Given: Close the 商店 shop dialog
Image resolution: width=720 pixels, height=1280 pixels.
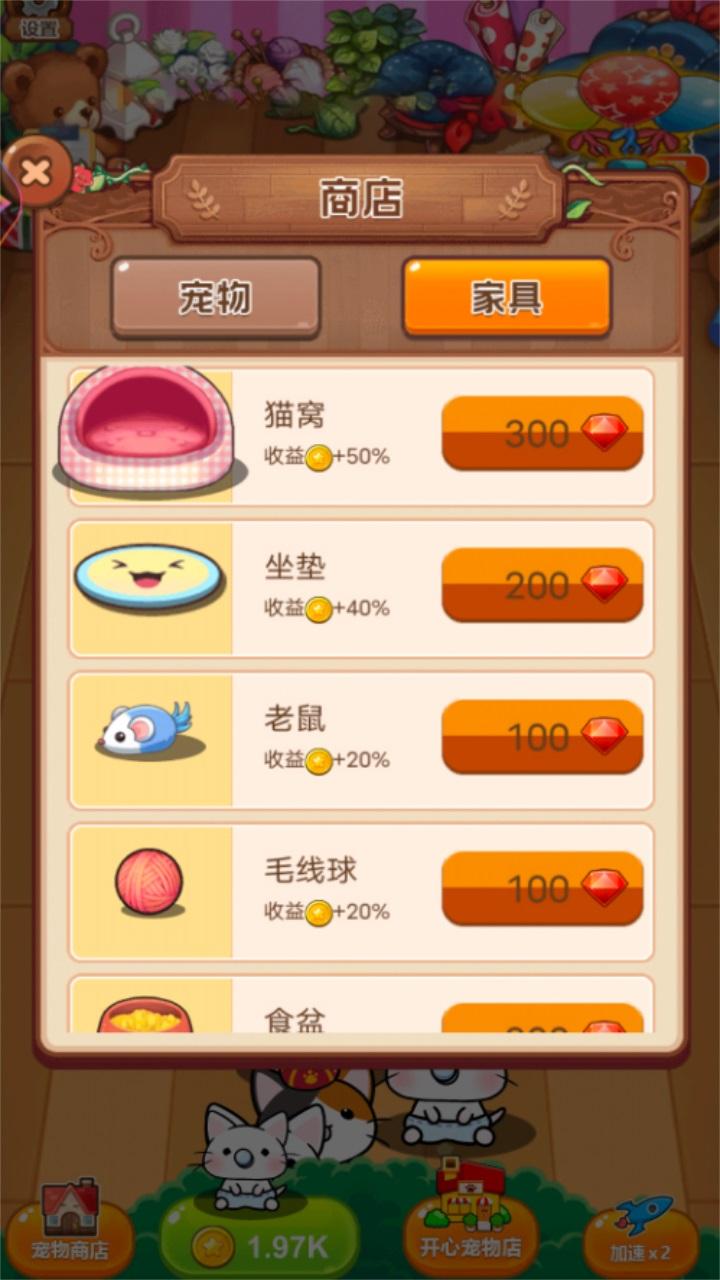Looking at the screenshot, I should pos(36,173).
